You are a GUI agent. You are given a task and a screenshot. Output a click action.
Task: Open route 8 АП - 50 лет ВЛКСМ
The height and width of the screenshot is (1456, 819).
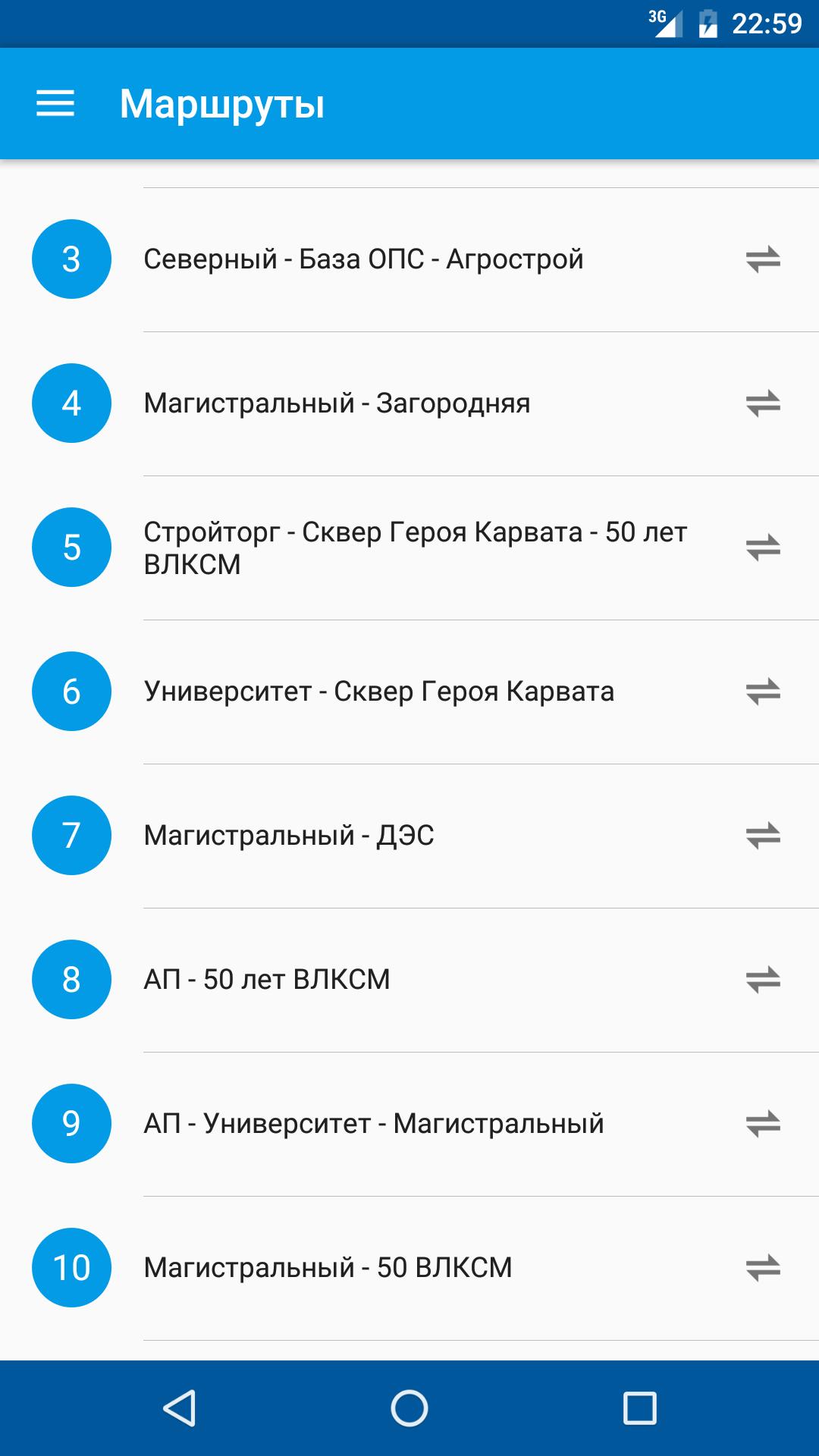[267, 980]
